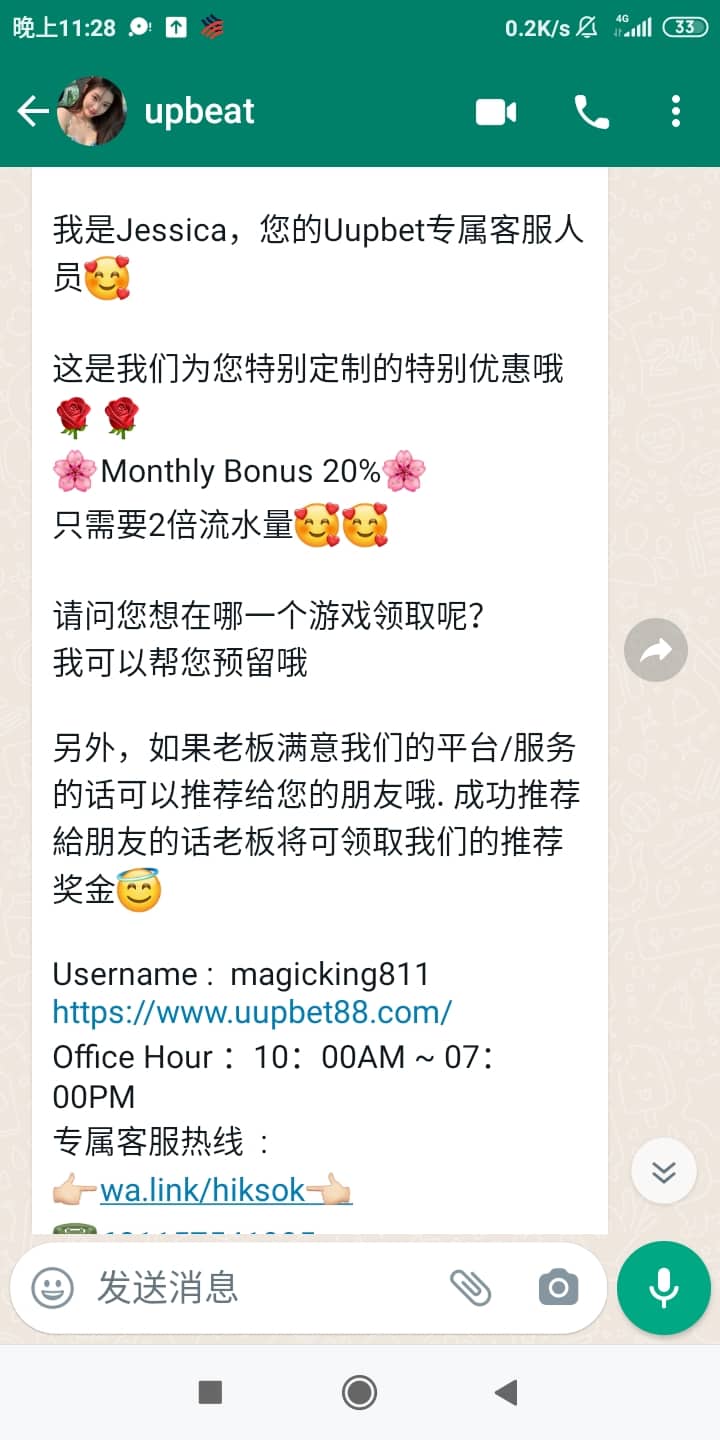The height and width of the screenshot is (1440, 720).
Task: Tap the system home button
Action: tap(359, 1392)
